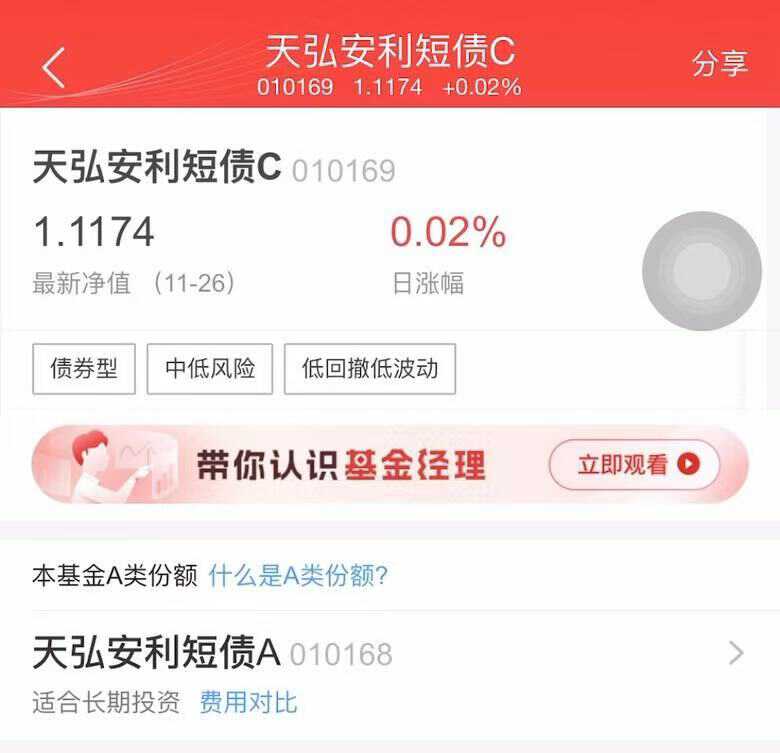Go back using the top-left arrow
The height and width of the screenshot is (753, 780).
coord(54,67)
